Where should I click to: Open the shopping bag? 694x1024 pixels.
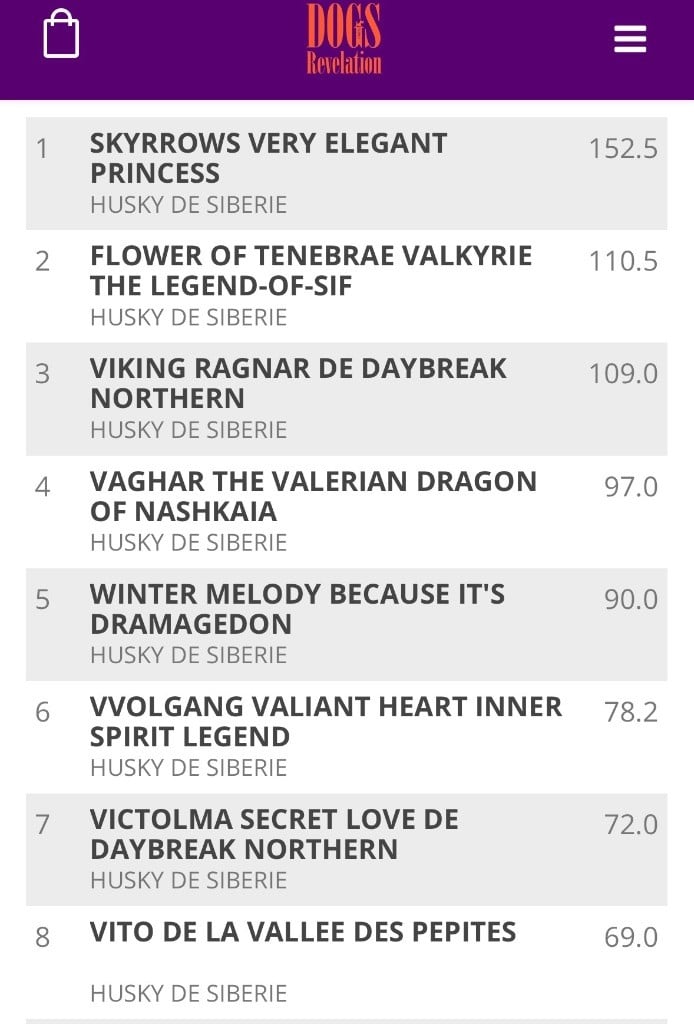click(61, 36)
